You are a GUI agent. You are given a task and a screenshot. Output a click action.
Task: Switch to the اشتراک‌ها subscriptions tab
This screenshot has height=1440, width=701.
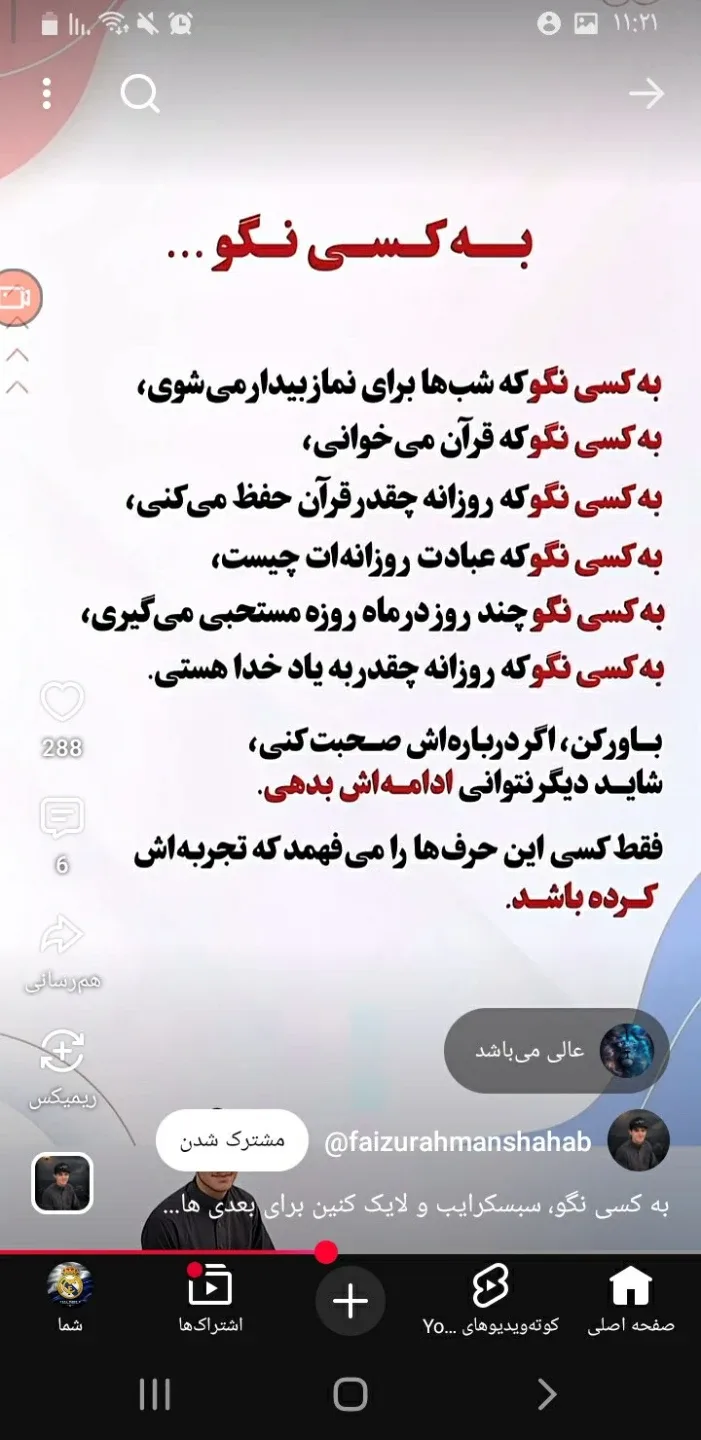pos(210,1298)
